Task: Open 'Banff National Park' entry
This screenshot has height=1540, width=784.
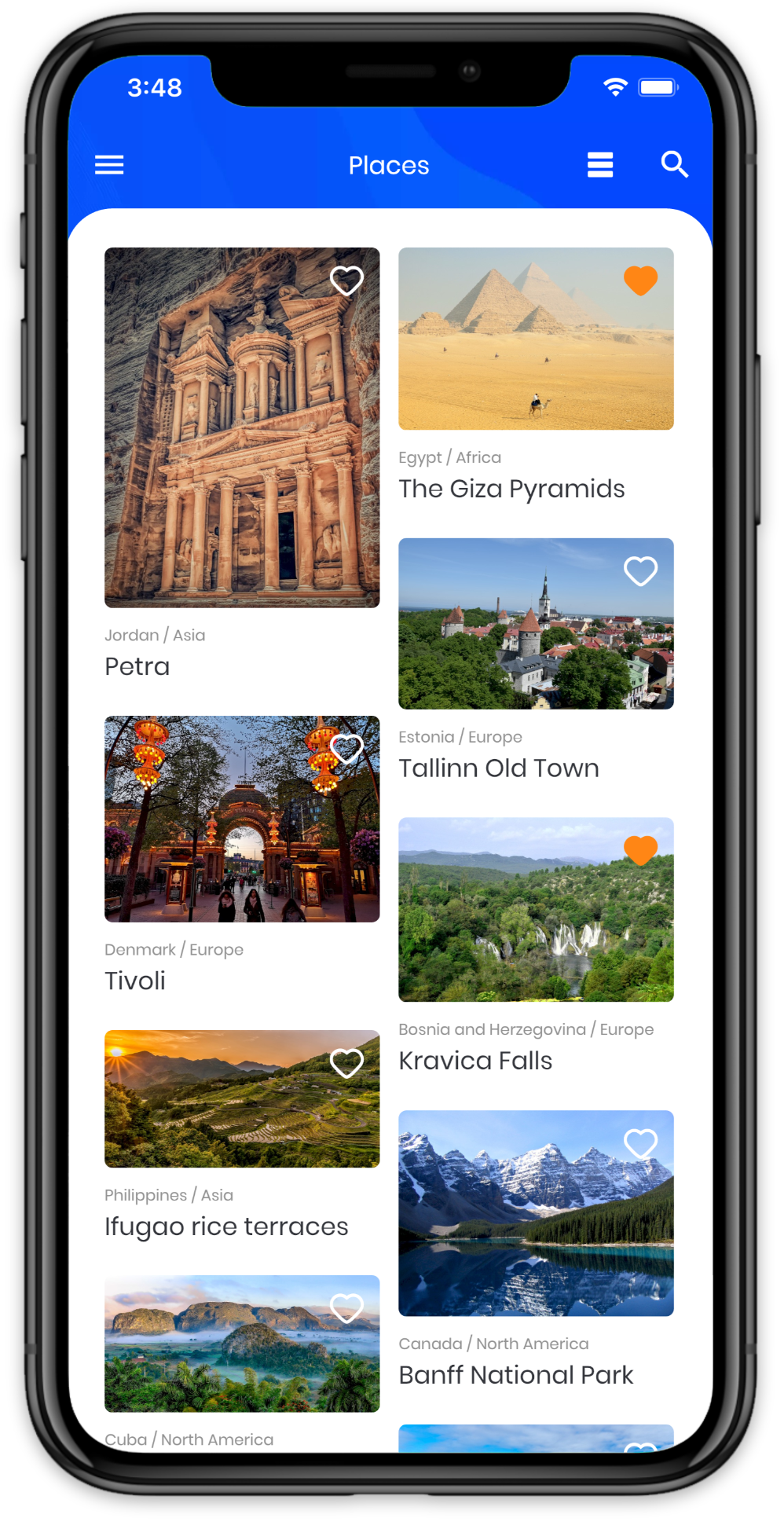Action: click(x=515, y=1374)
